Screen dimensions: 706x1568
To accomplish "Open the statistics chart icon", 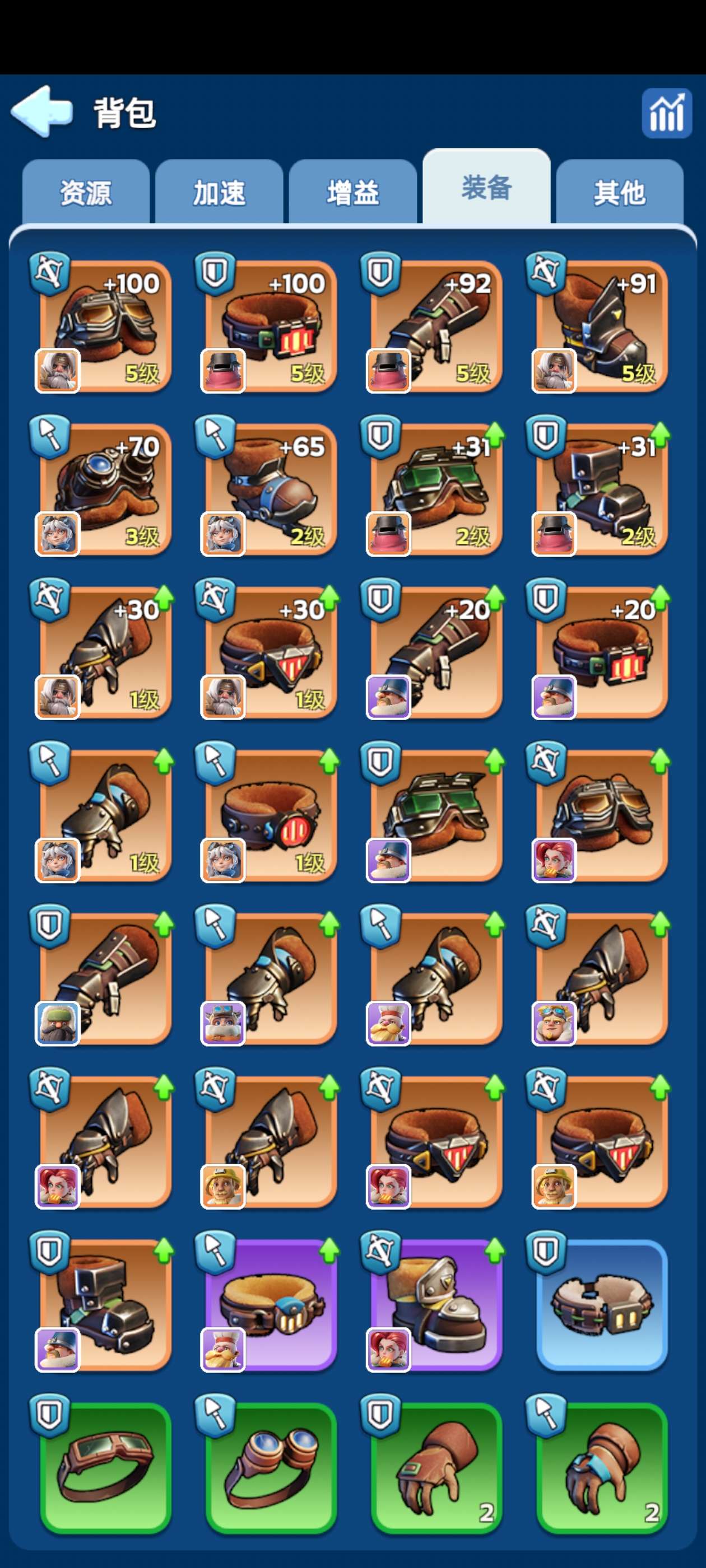I will pos(666,113).
